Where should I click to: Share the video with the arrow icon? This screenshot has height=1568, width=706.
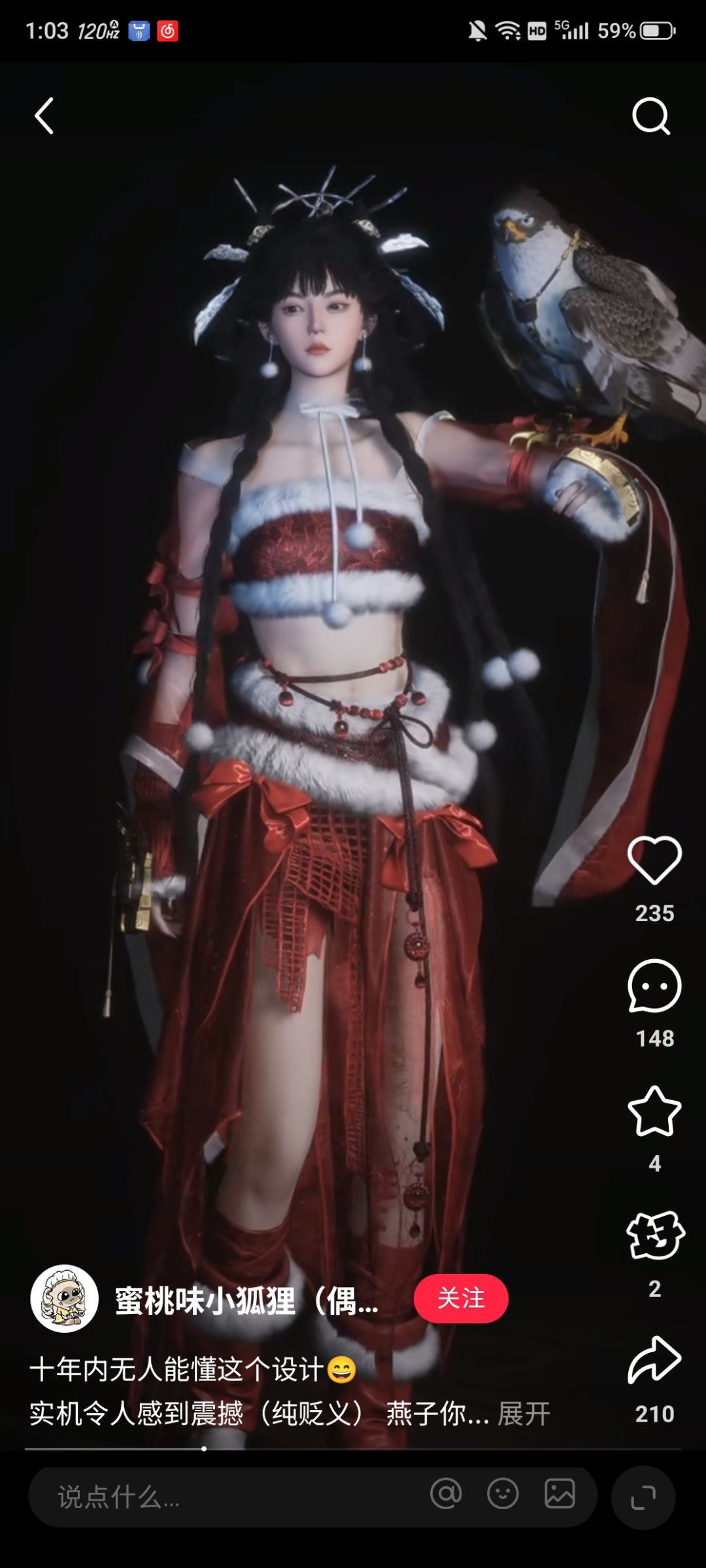[x=654, y=1361]
